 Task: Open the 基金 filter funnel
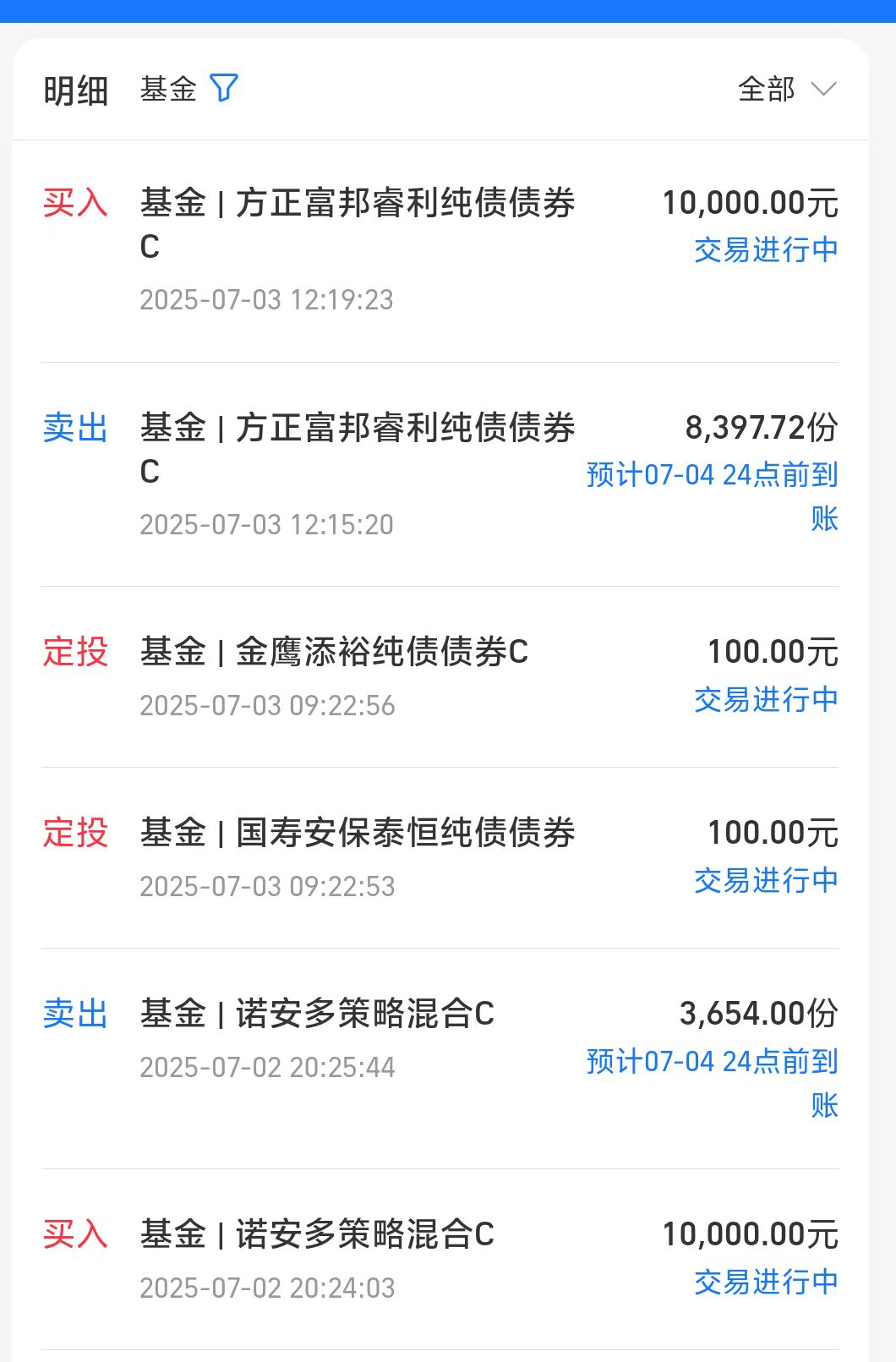(x=224, y=88)
